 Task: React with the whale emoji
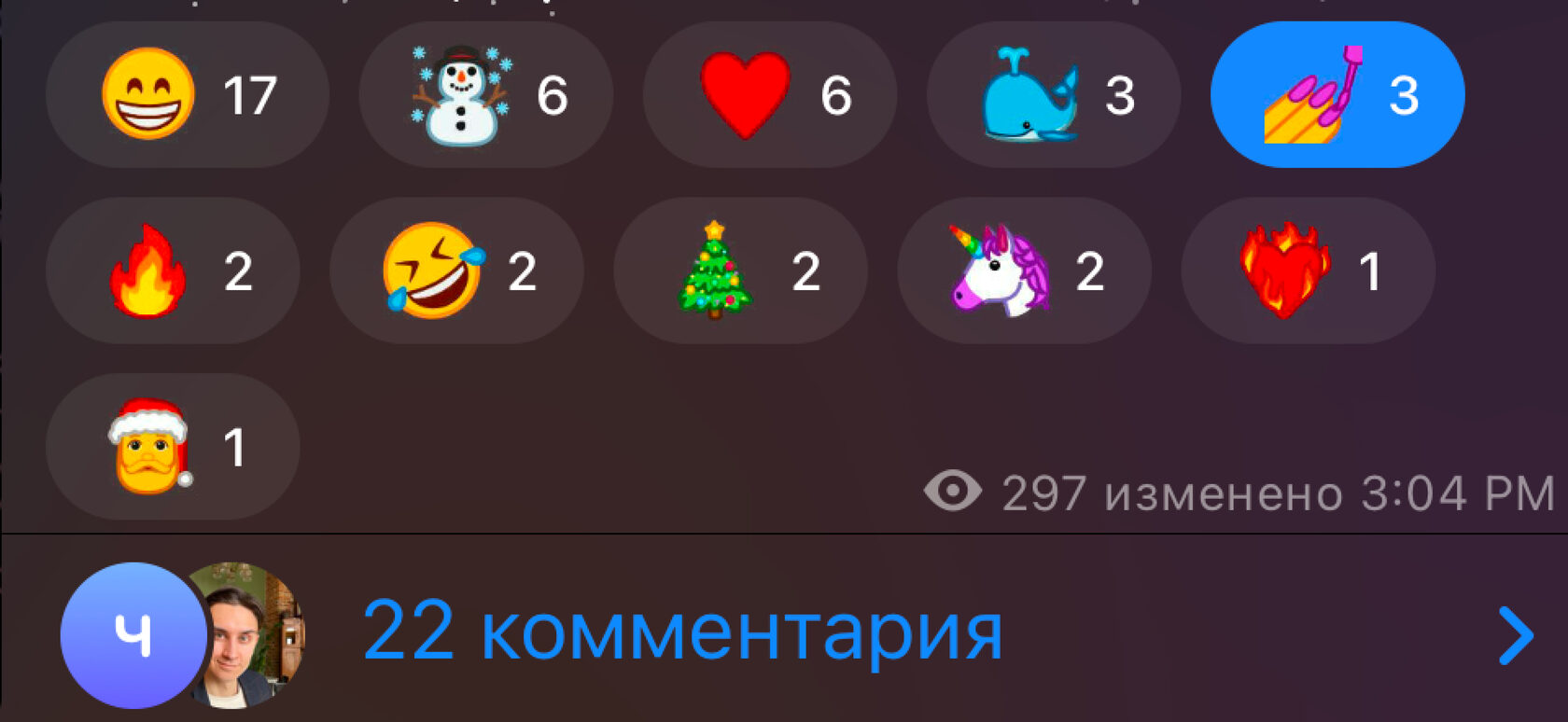(x=1053, y=95)
